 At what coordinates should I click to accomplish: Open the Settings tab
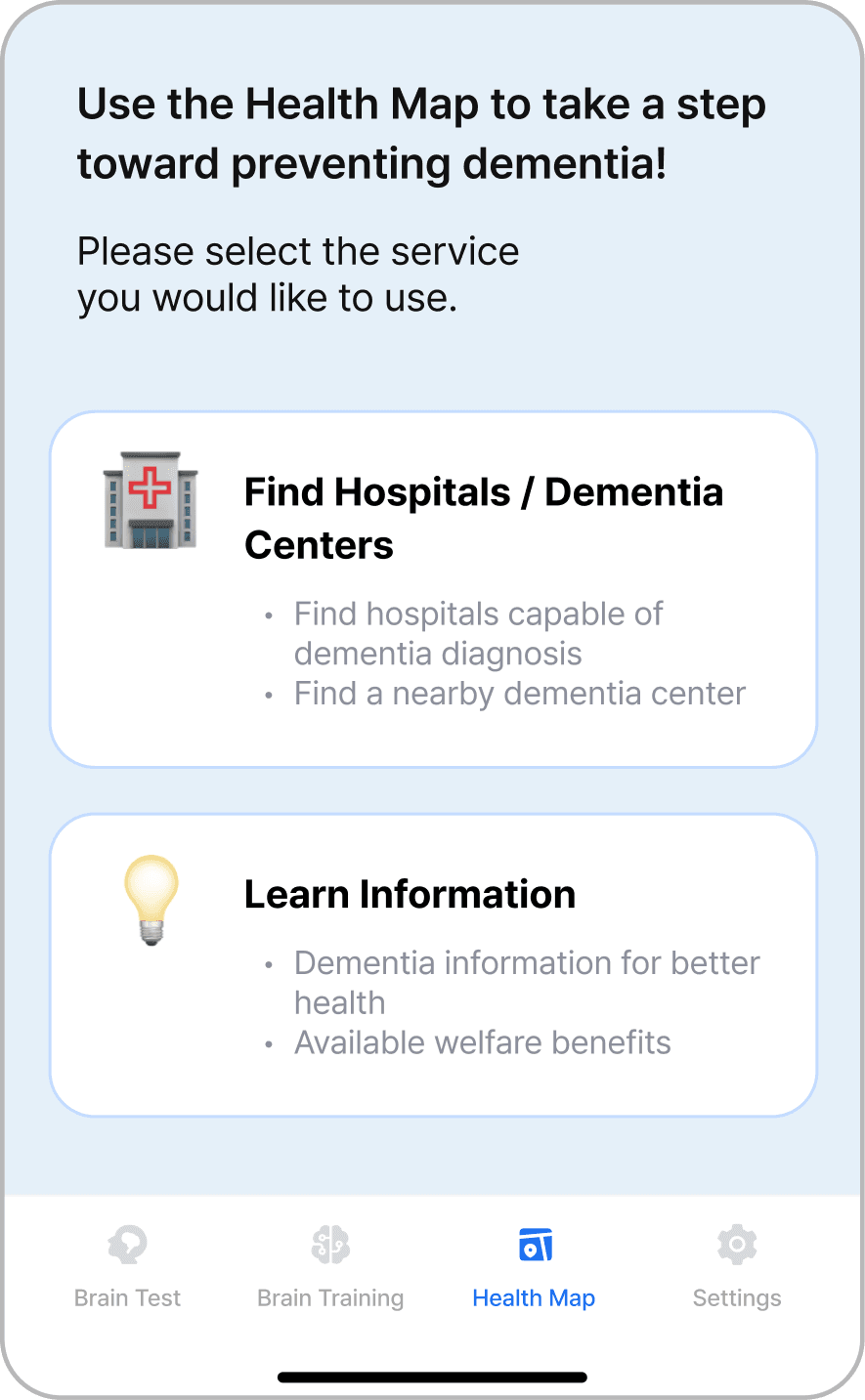[737, 1266]
